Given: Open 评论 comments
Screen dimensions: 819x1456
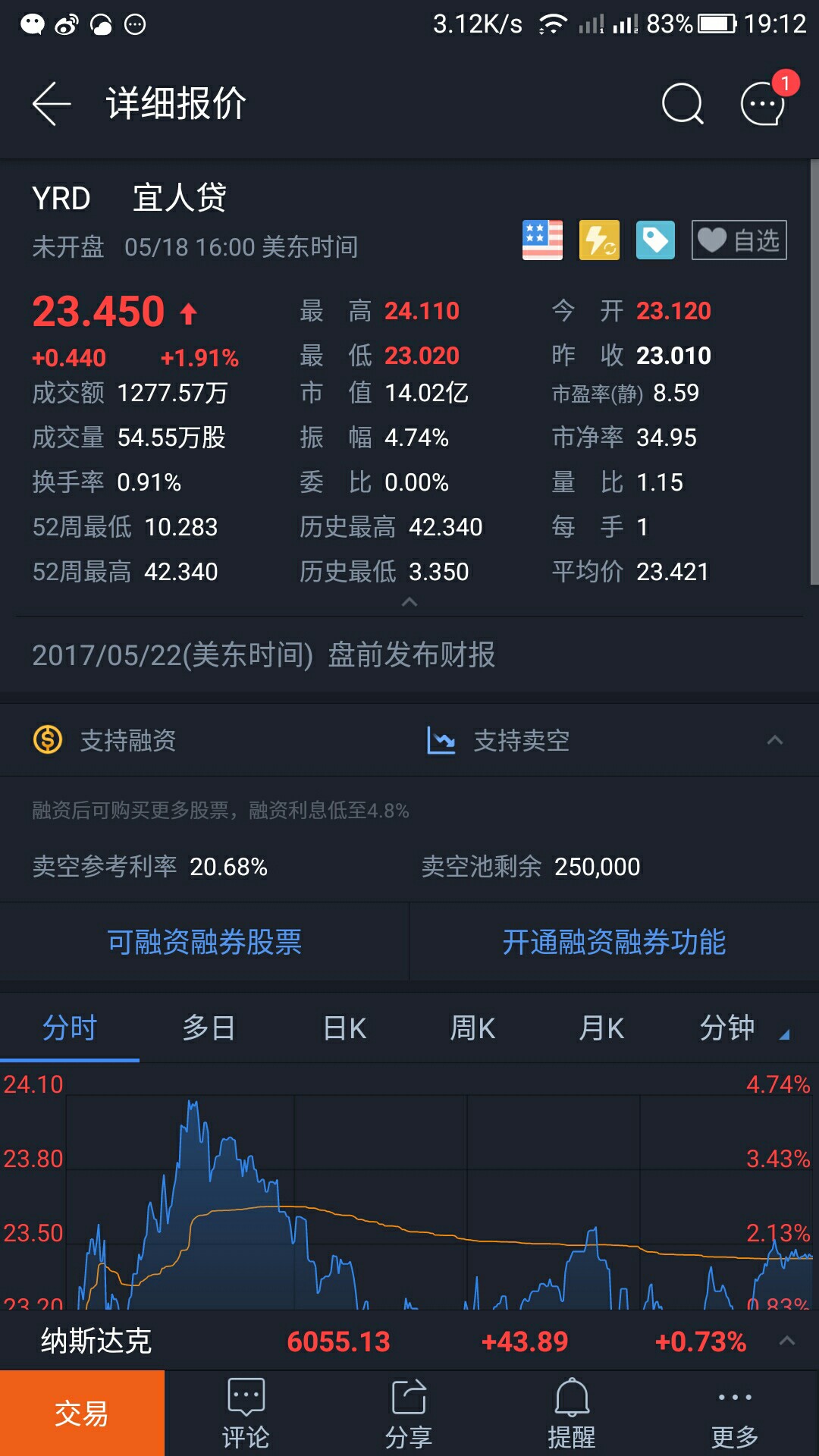Looking at the screenshot, I should (x=246, y=1414).
